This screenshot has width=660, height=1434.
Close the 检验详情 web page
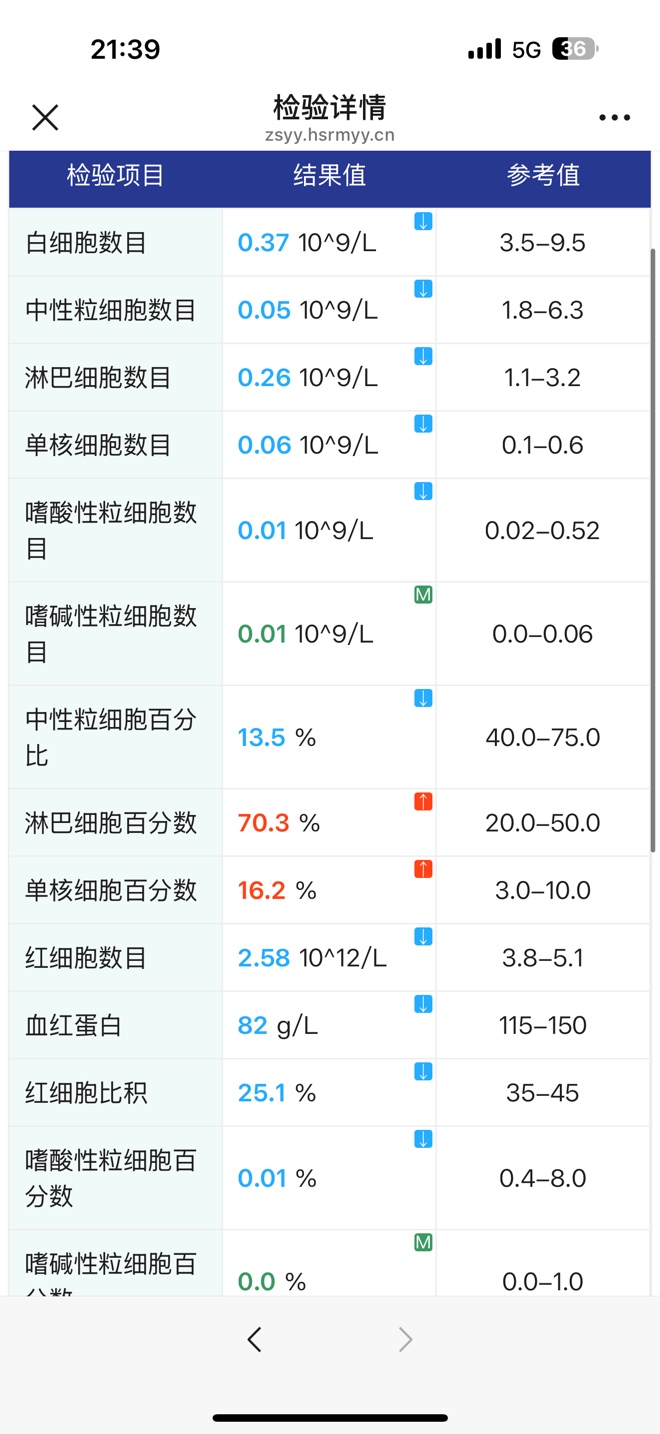point(45,117)
